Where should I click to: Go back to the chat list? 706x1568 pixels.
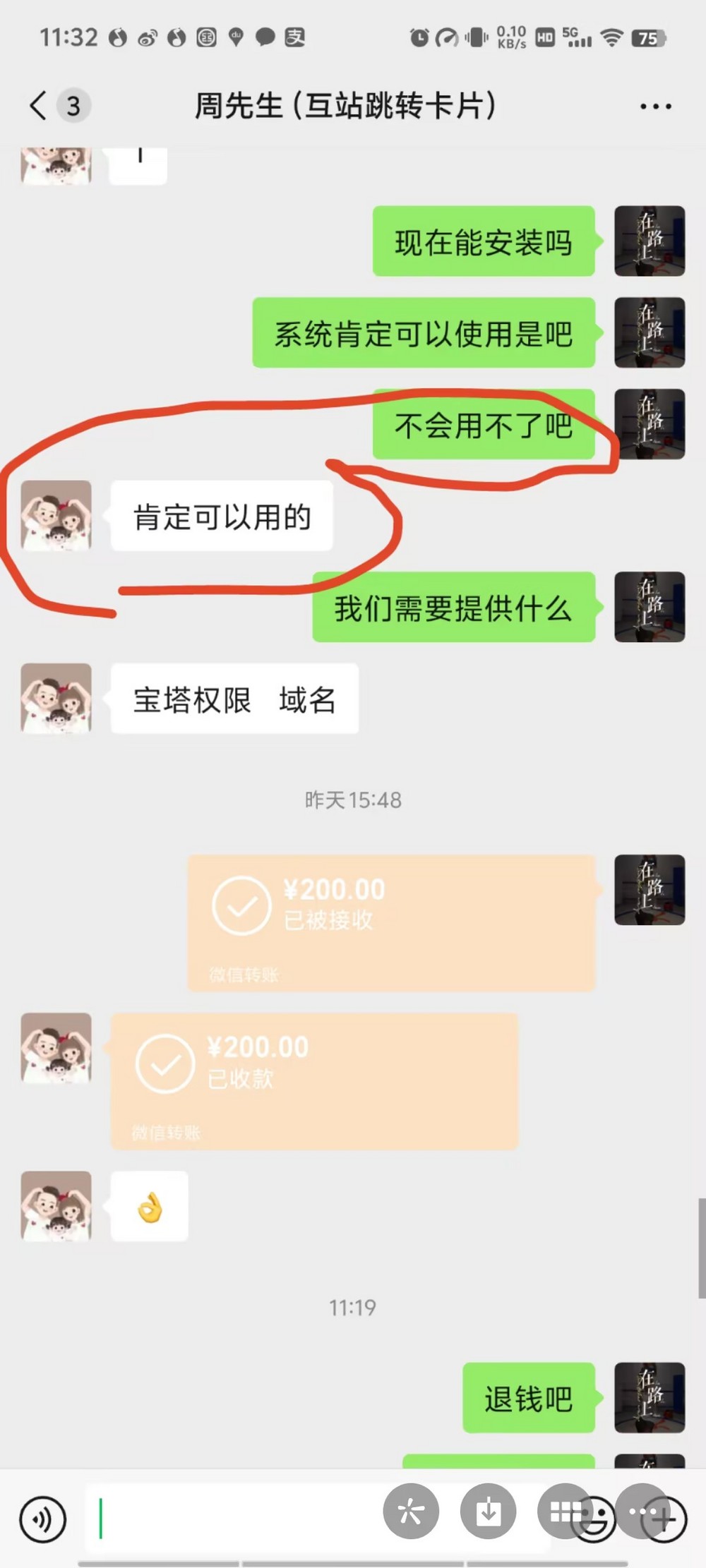pyautogui.click(x=39, y=106)
